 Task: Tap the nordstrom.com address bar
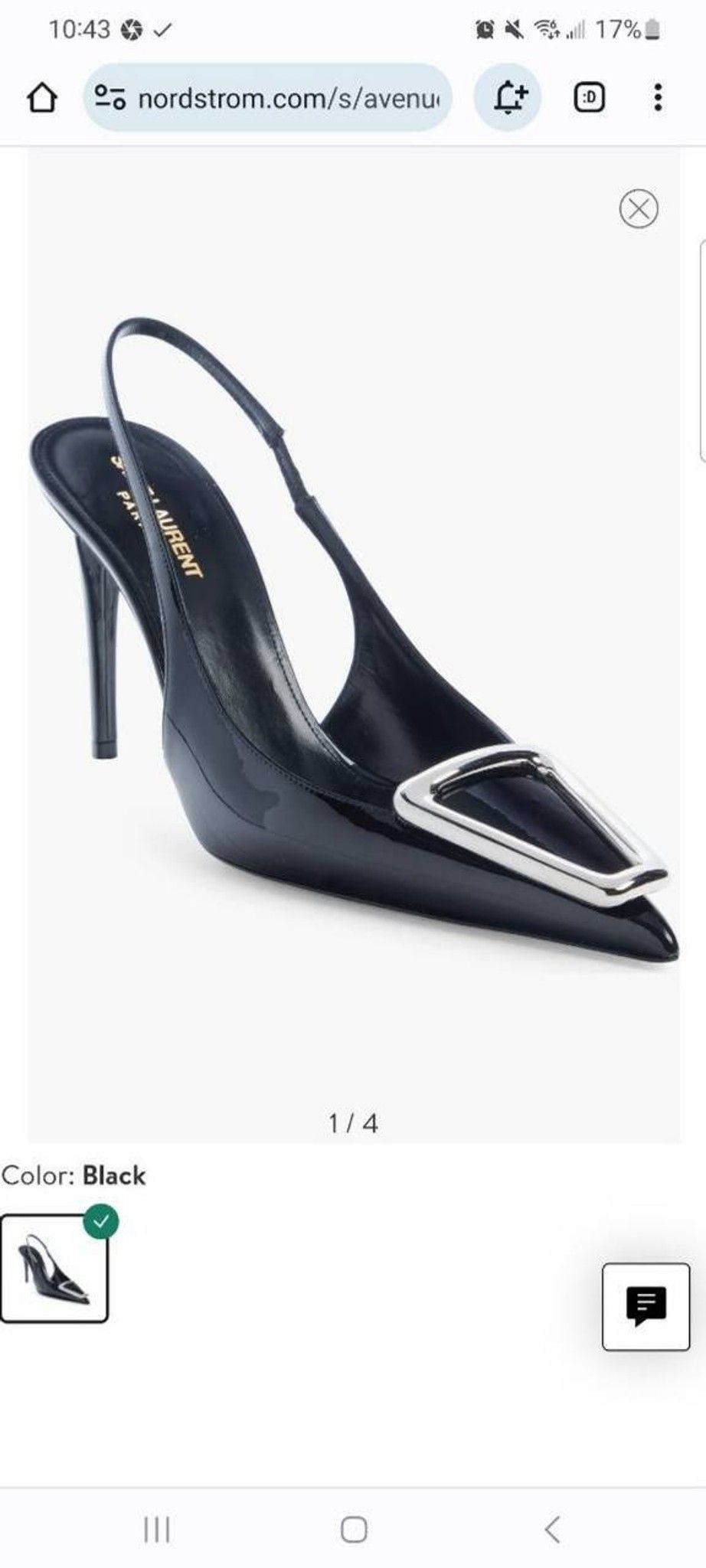pyautogui.click(x=267, y=98)
